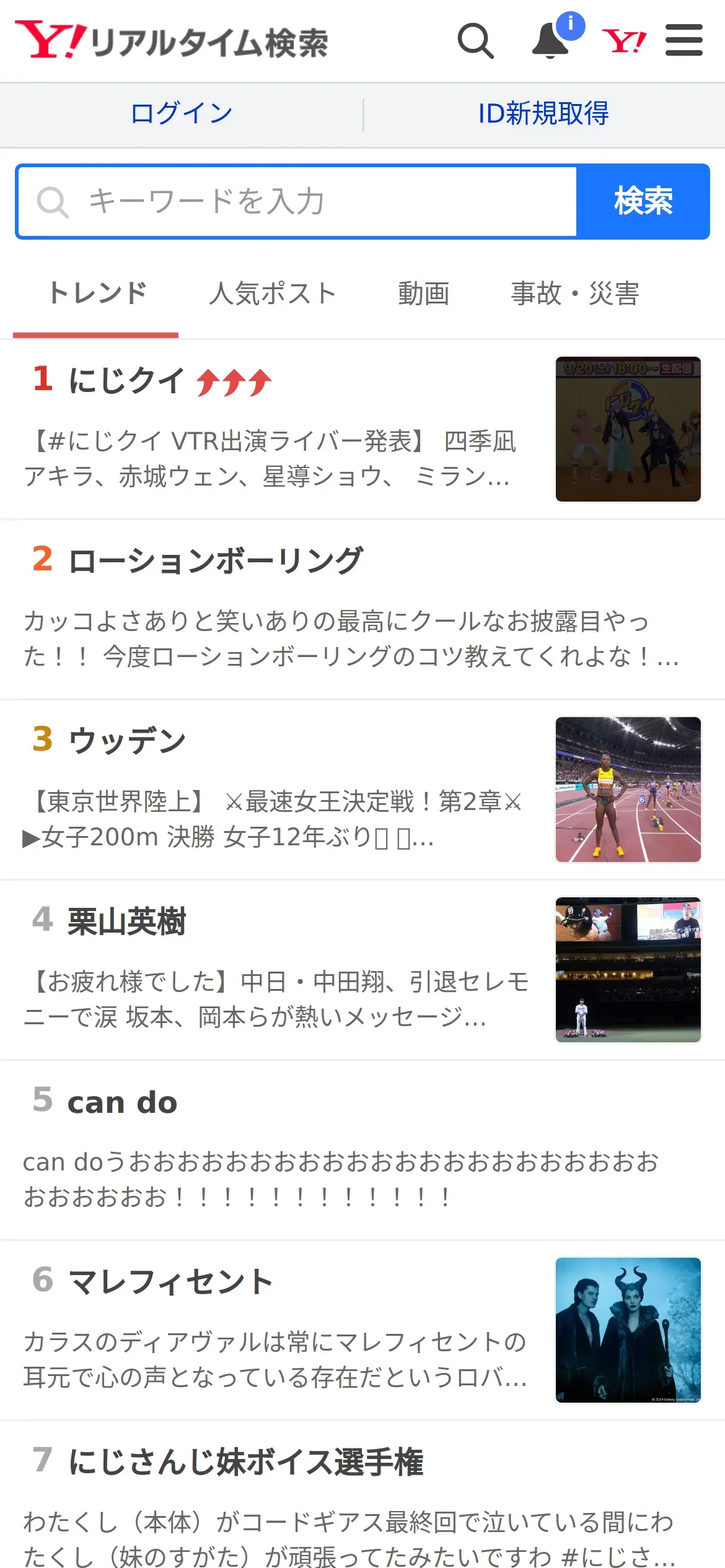Image resolution: width=725 pixels, height=1568 pixels.
Task: Go to Yahoo! Japan home via red logo
Action: click(624, 41)
